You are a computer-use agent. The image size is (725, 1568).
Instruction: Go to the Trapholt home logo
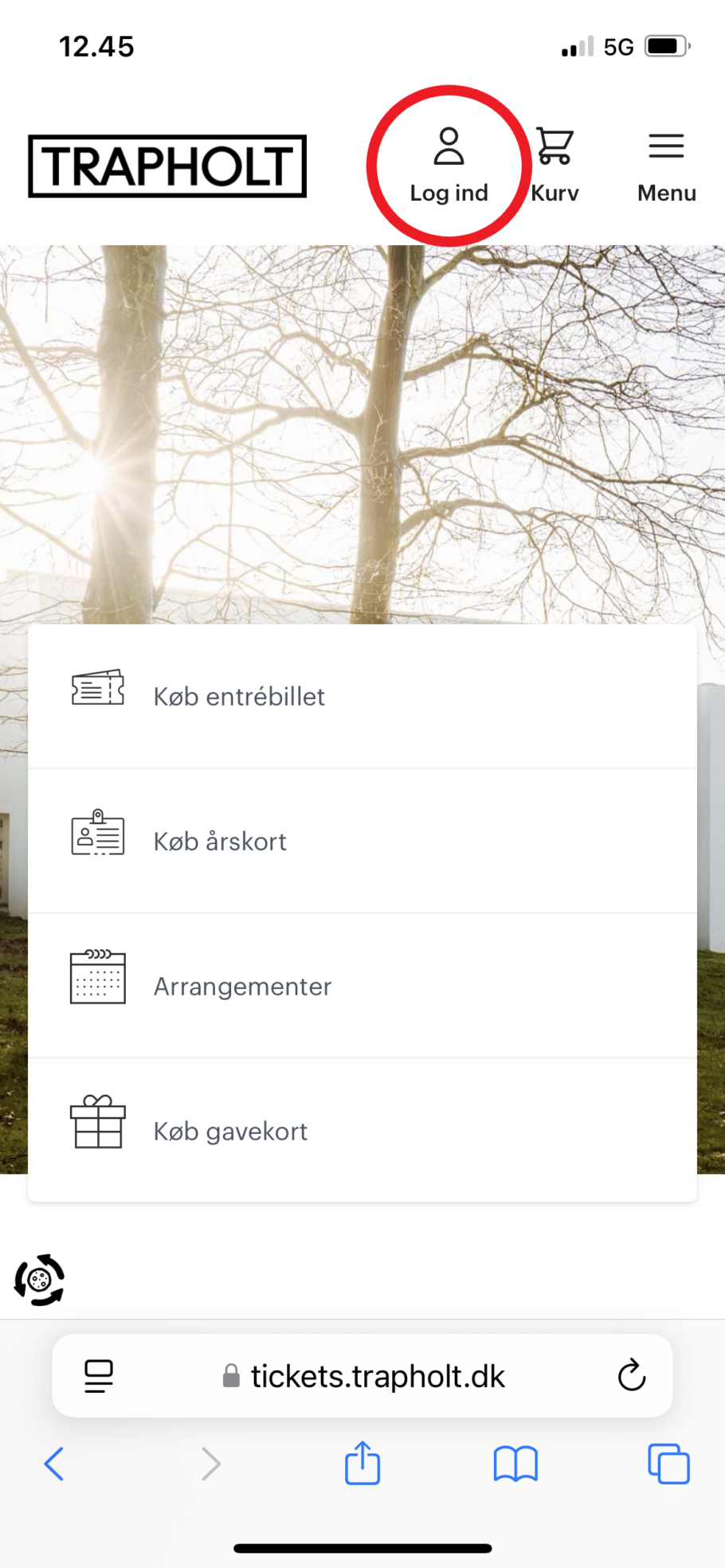coord(167,166)
